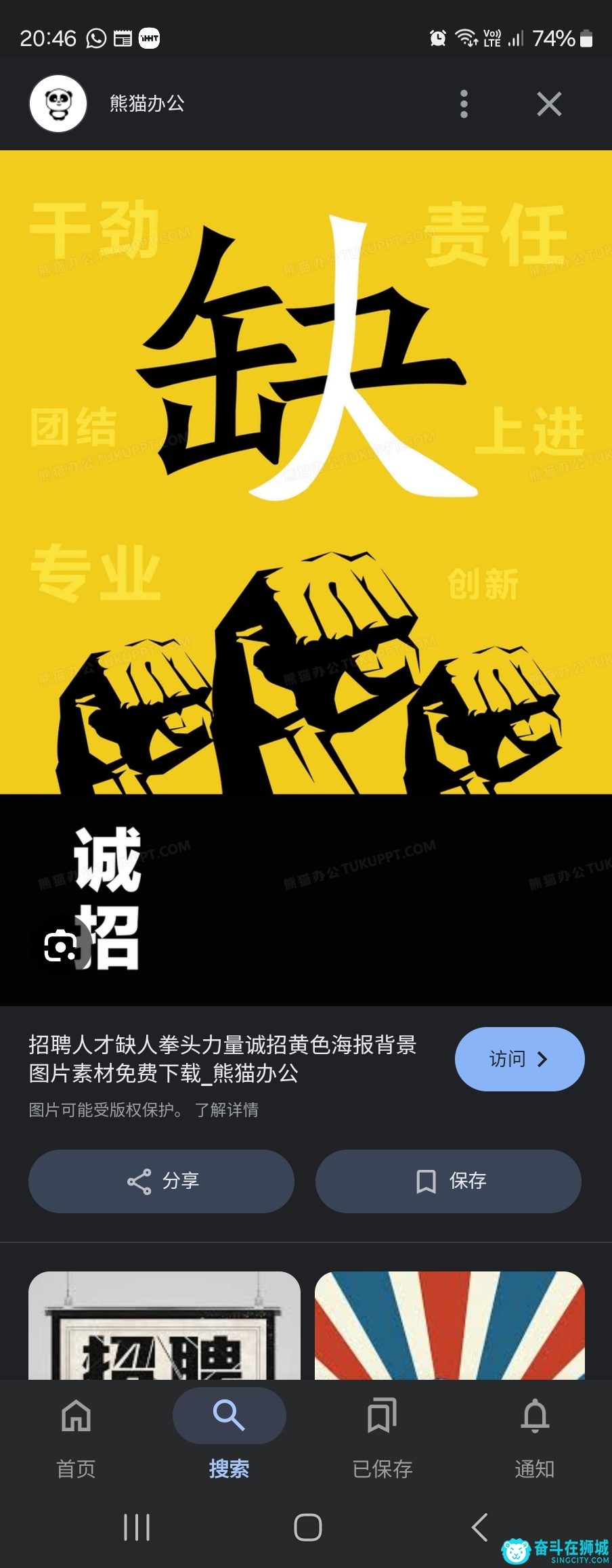Tap 访问 to visit the source page
Viewport: 612px width, 1568px height.
pos(519,1059)
